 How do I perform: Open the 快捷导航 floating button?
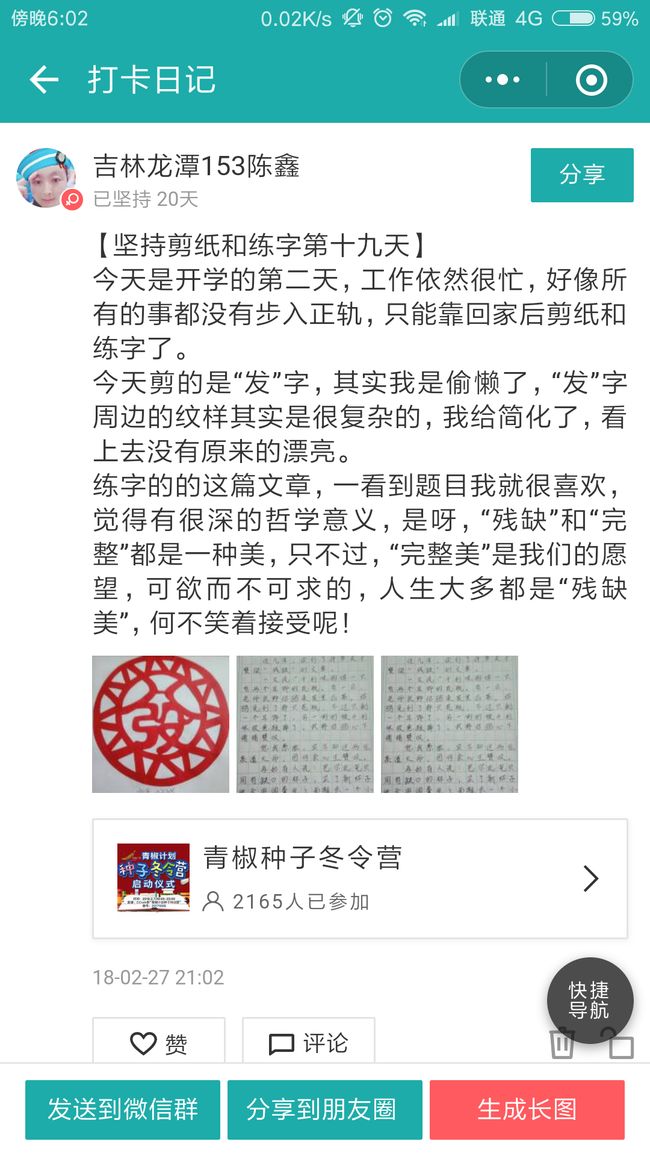590,1000
